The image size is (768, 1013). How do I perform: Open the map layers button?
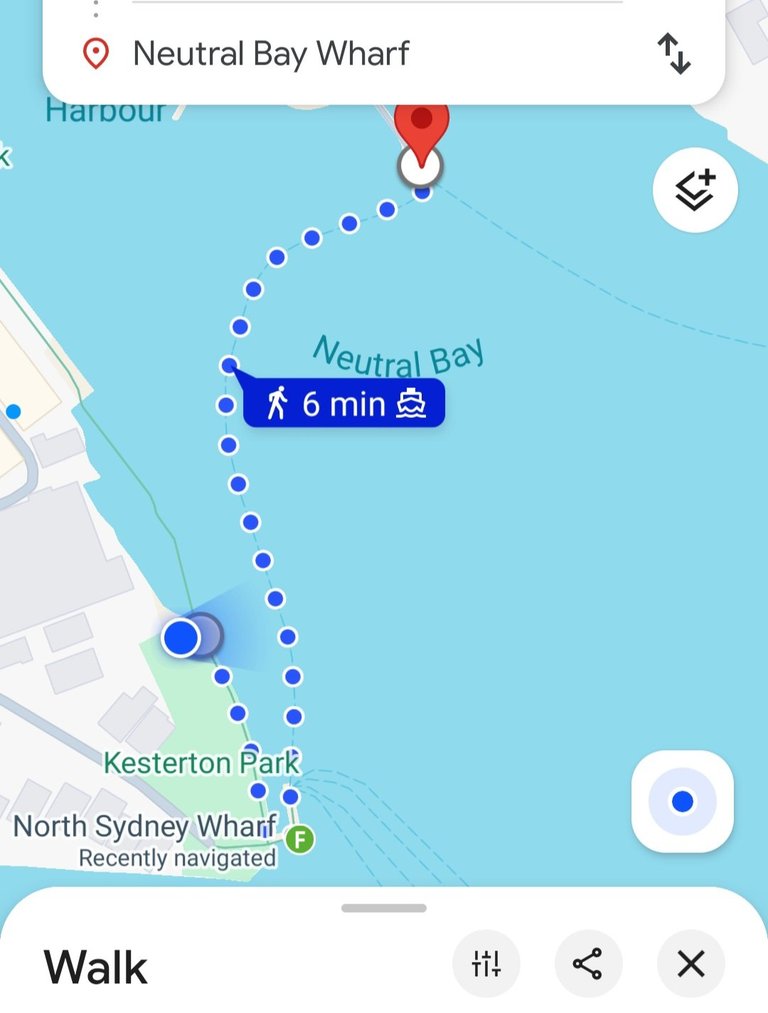695,190
